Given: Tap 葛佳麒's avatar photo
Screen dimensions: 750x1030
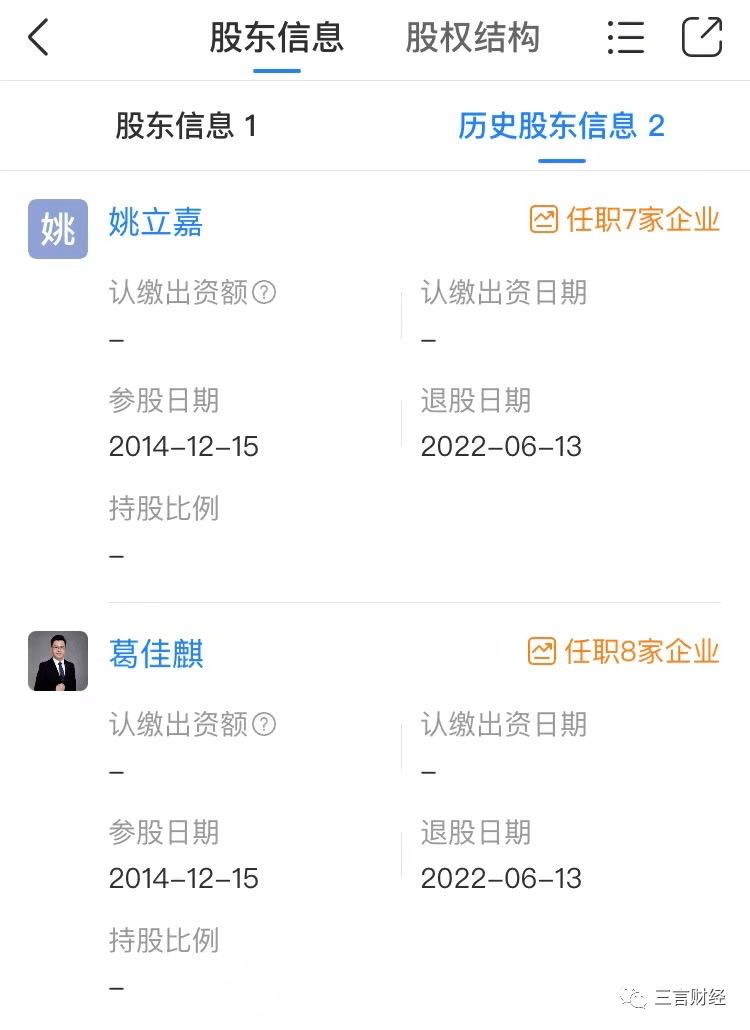Looking at the screenshot, I should pos(58,661).
